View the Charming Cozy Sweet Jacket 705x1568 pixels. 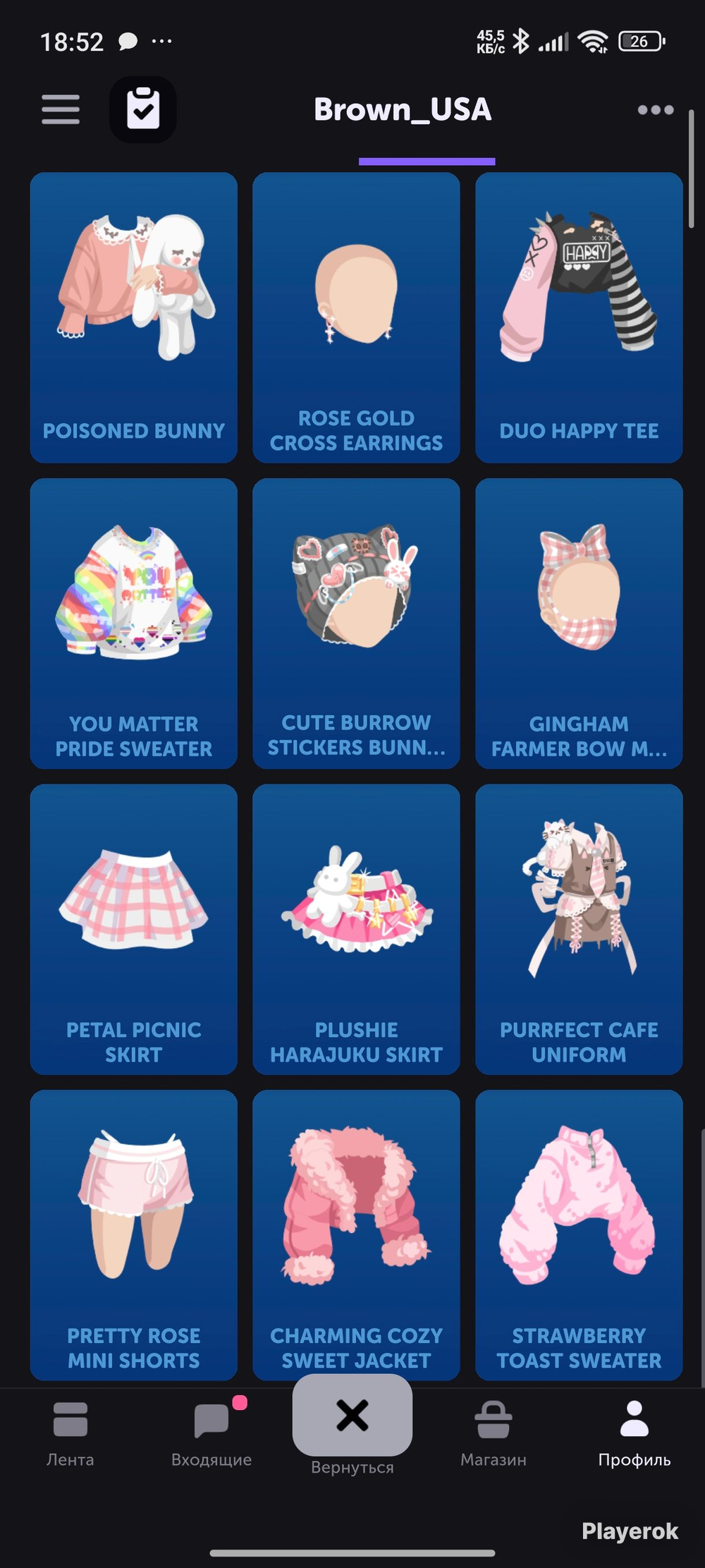[x=356, y=1235]
